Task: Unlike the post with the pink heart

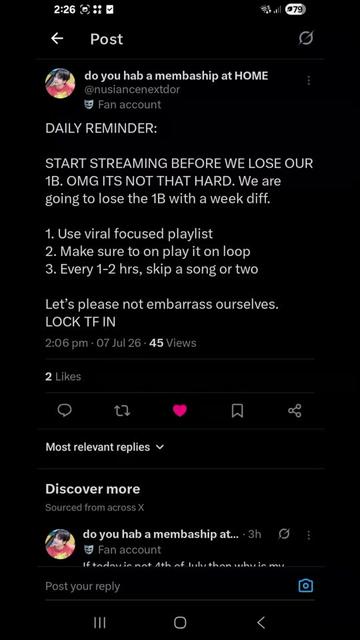Action: 180,410
